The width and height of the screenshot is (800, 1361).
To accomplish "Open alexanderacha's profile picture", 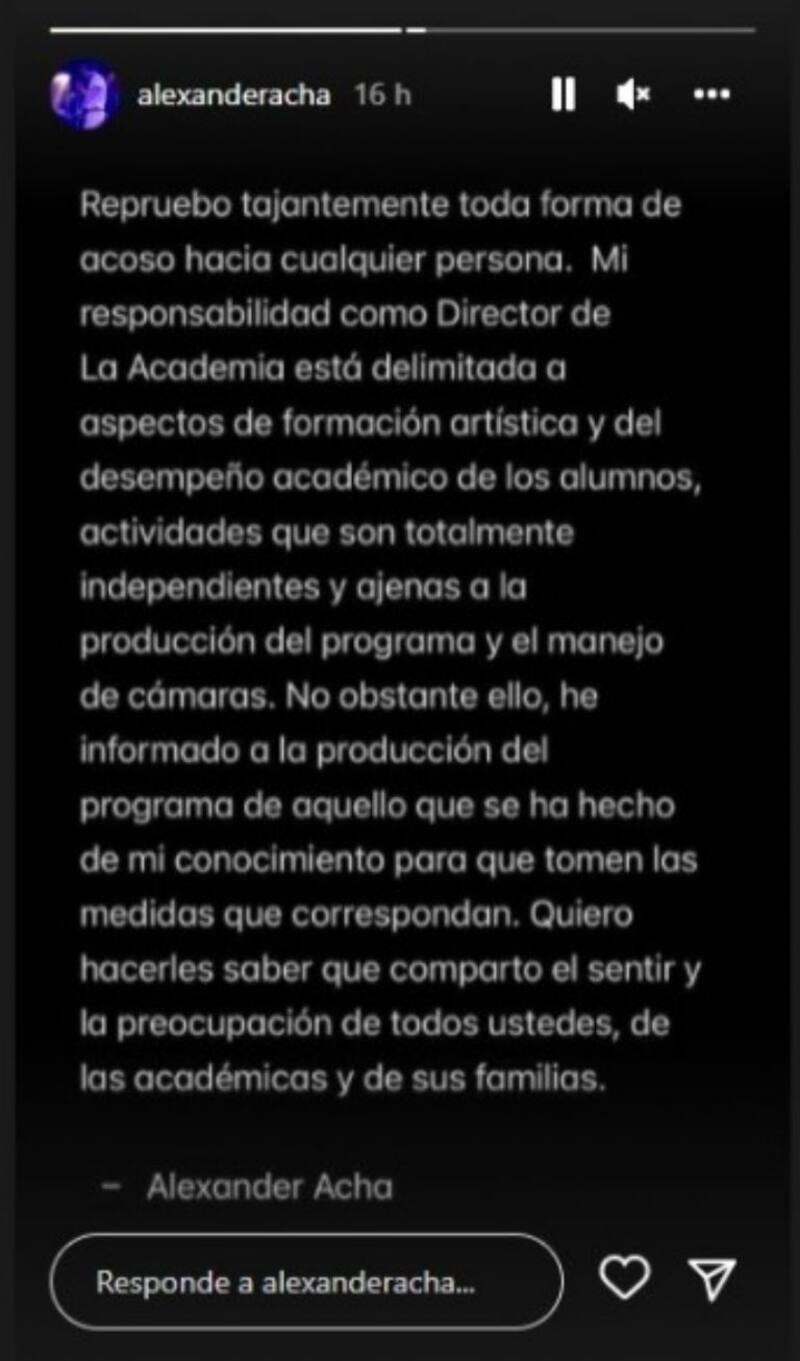I will click(x=84, y=95).
